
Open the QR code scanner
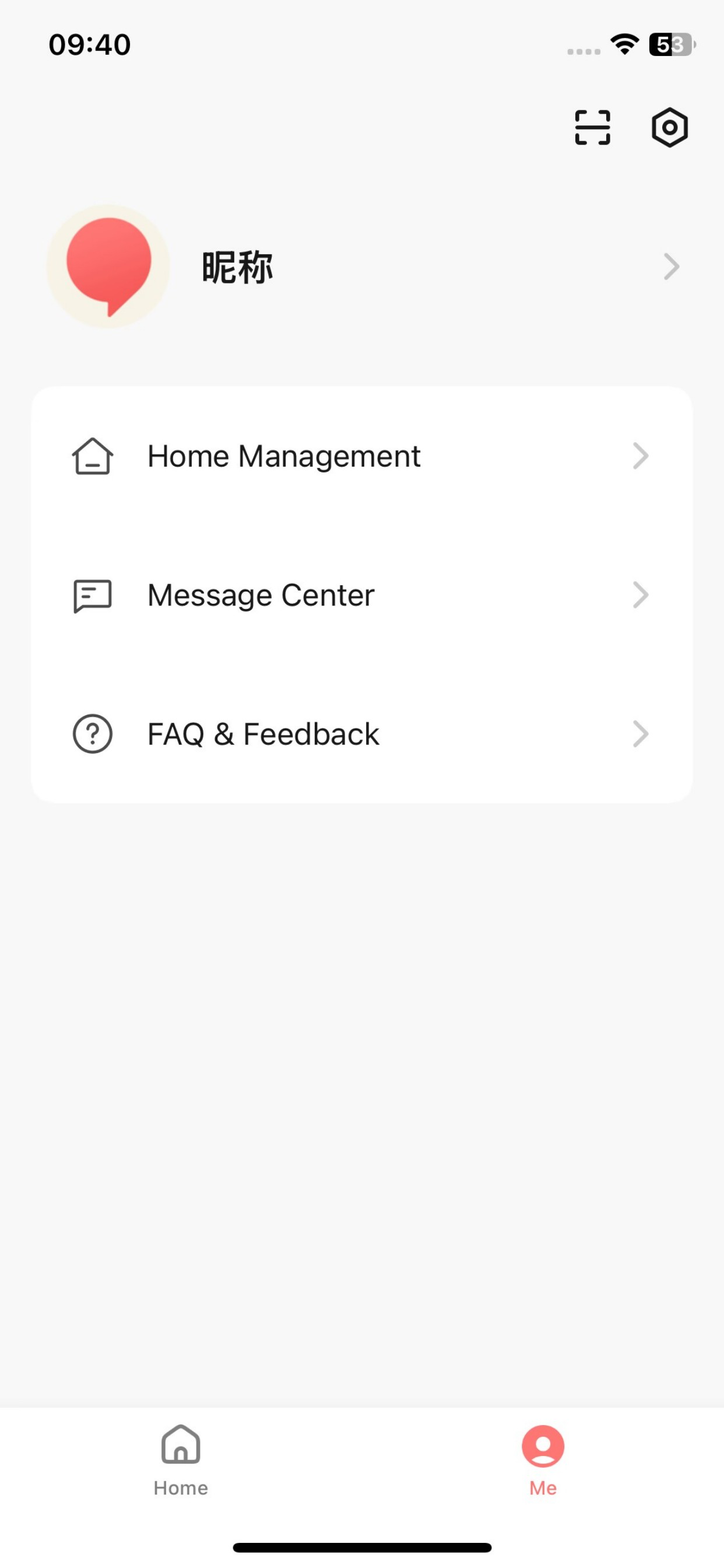tap(592, 128)
